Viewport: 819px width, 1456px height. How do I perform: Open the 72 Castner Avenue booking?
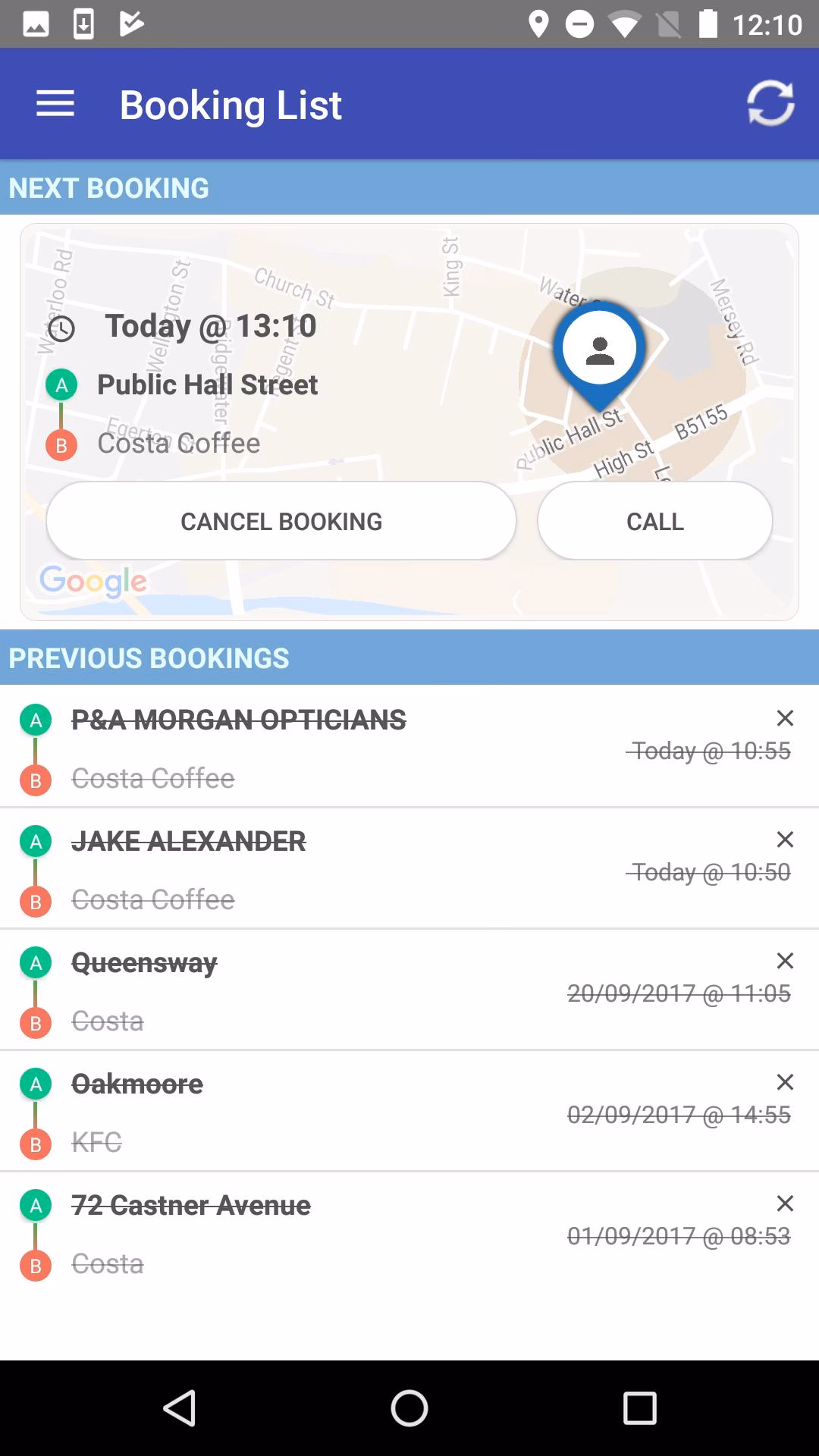pos(303,1233)
